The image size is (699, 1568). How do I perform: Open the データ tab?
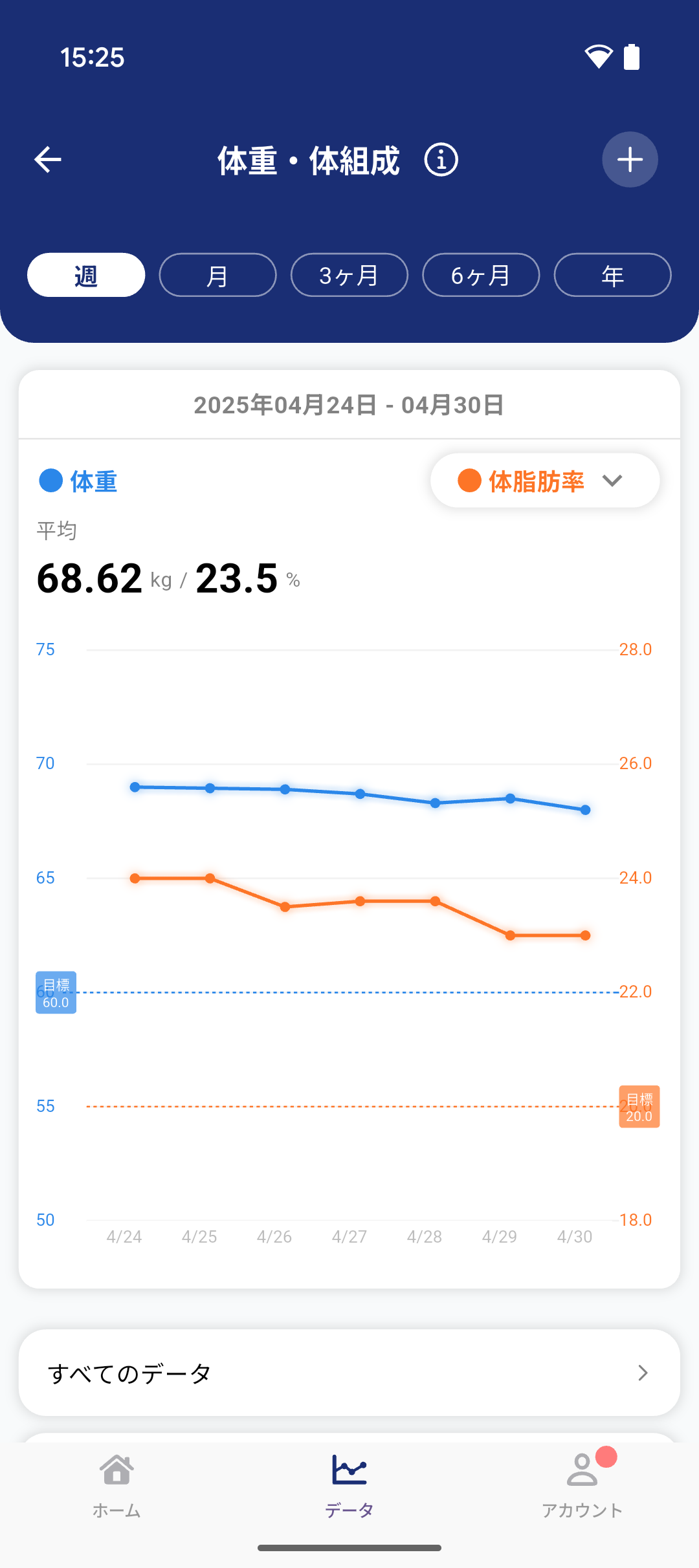(349, 1485)
